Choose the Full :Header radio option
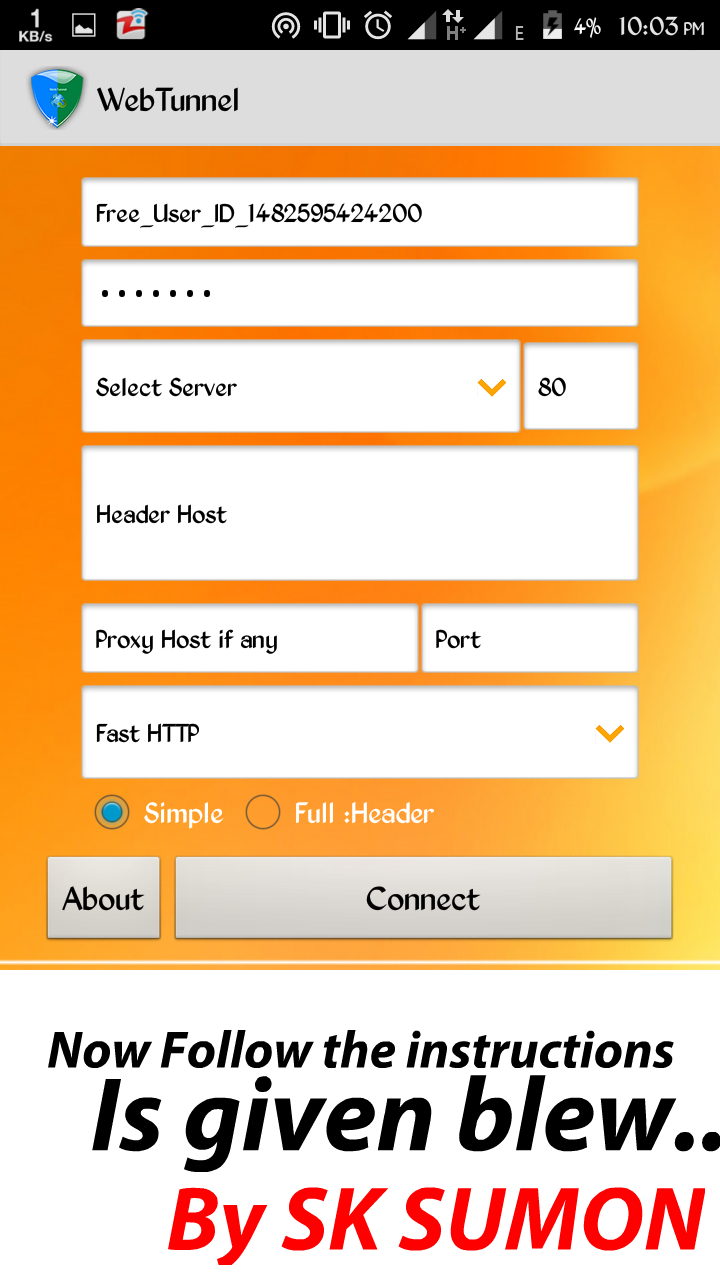The height and width of the screenshot is (1280, 720). pos(263,813)
